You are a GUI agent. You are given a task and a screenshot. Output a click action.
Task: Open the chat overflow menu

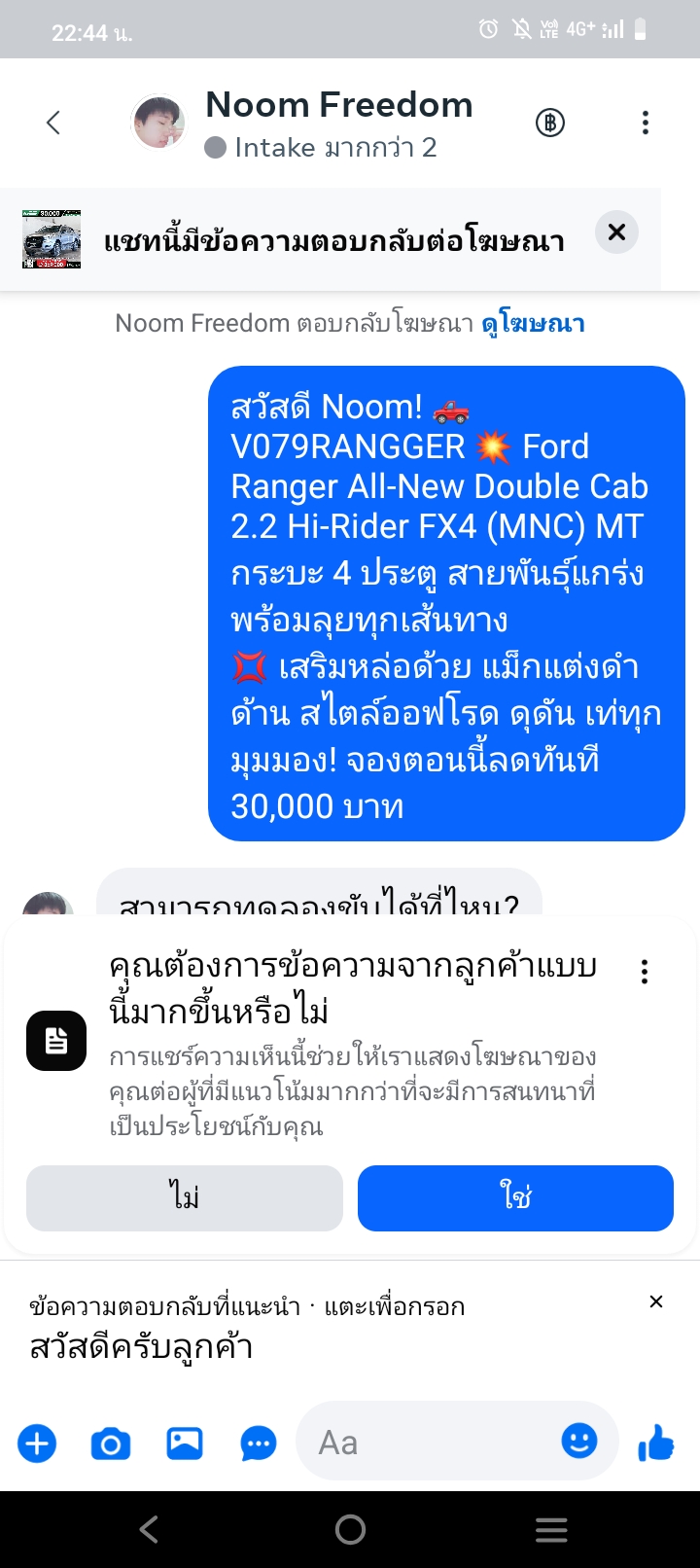645,123
